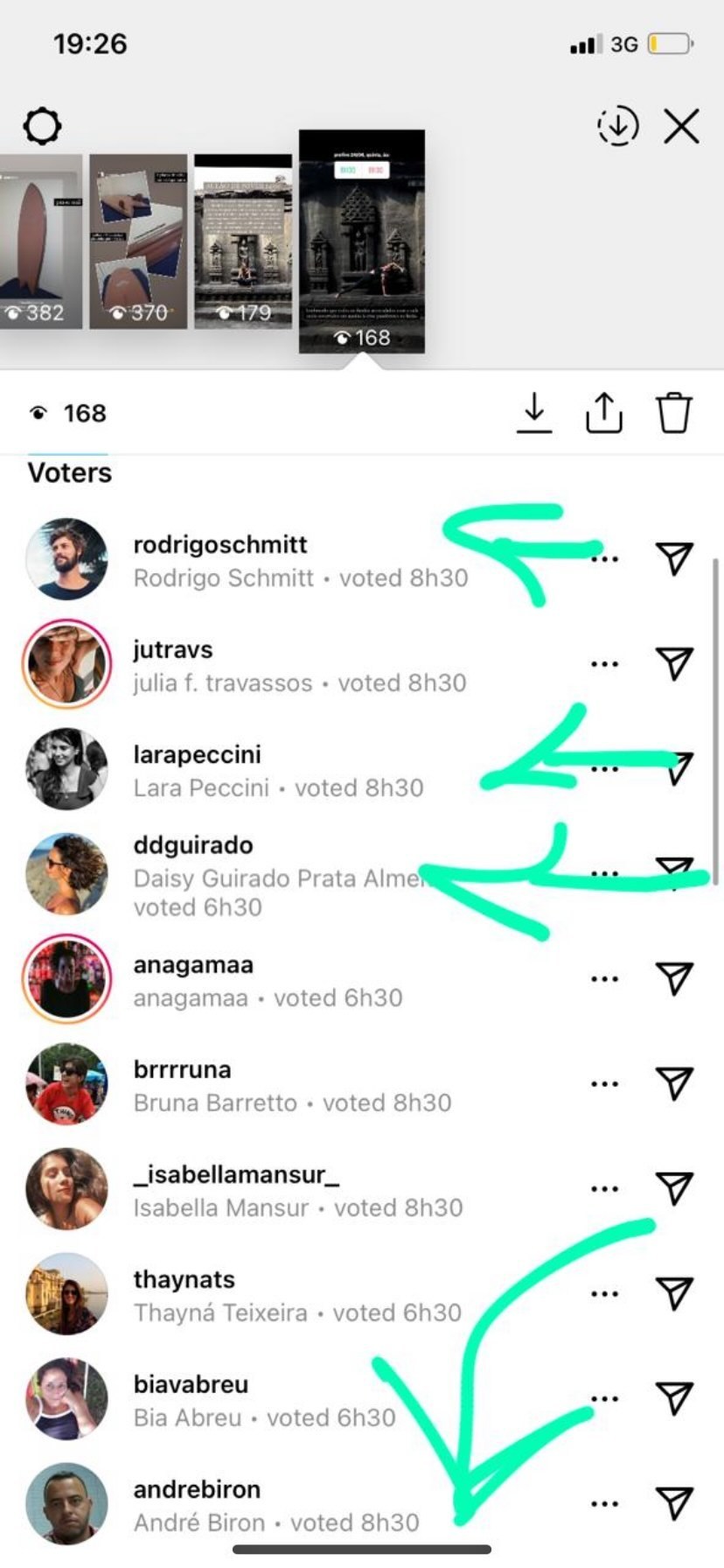The height and width of the screenshot is (1568, 724).
Task: Send a message to jutravs
Action: 674,664
